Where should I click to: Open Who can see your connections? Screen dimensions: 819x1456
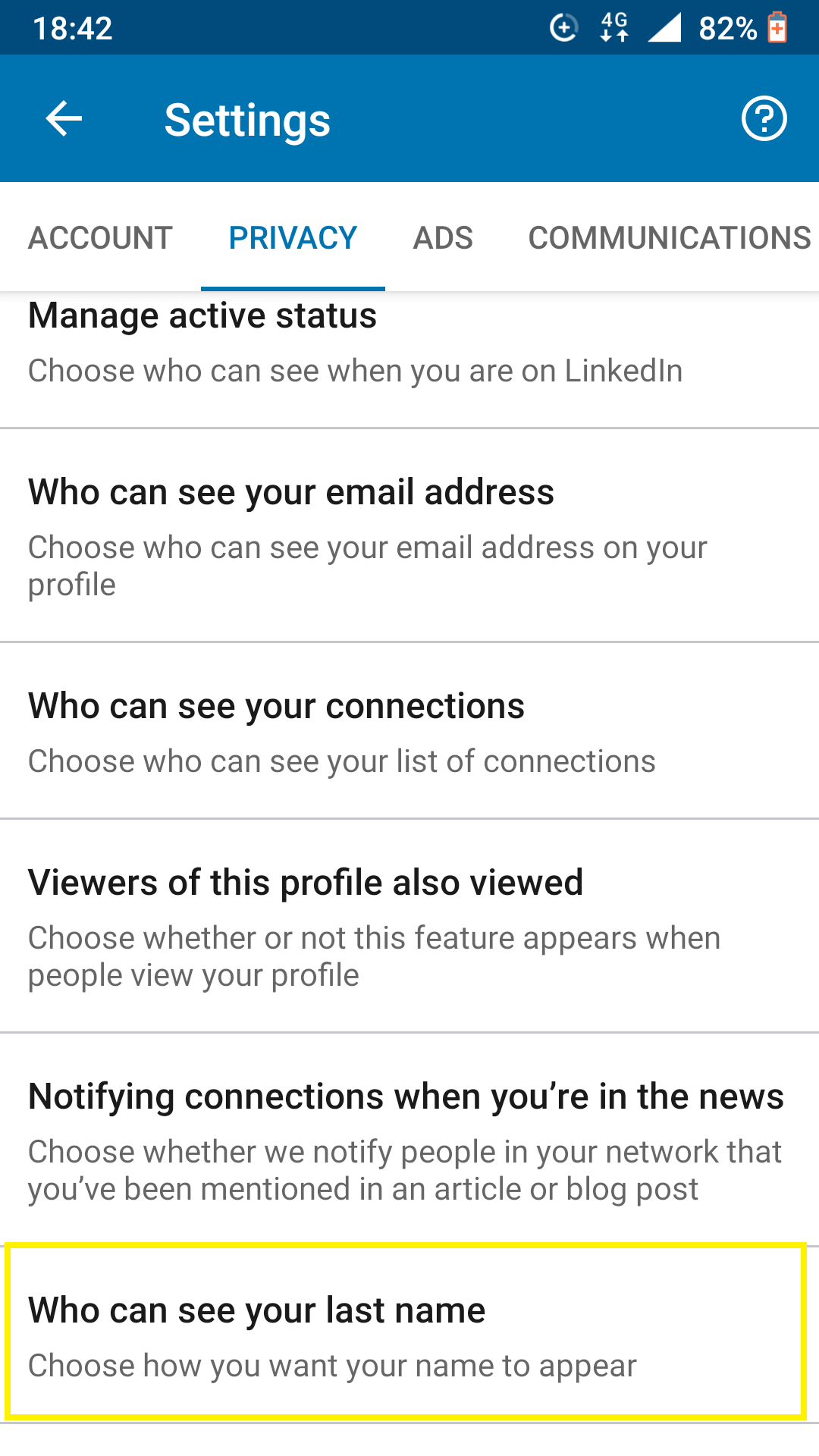pos(409,731)
